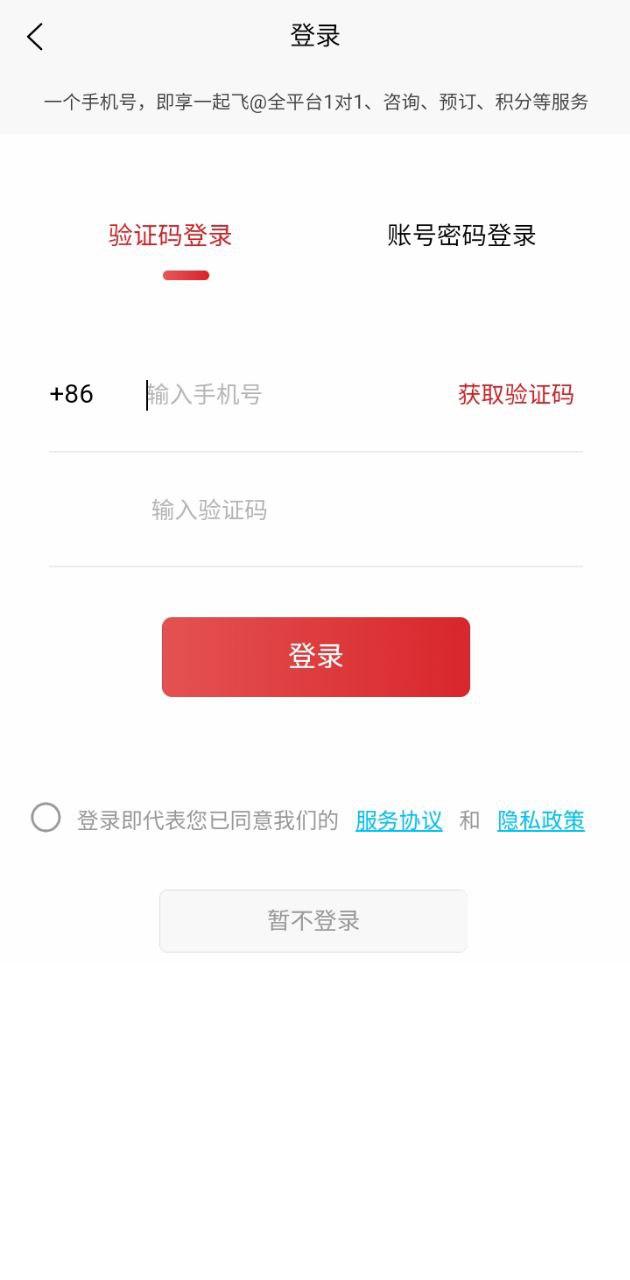This screenshot has height=1280, width=630.
Task: Tap the red 登录 button
Action: [315, 656]
